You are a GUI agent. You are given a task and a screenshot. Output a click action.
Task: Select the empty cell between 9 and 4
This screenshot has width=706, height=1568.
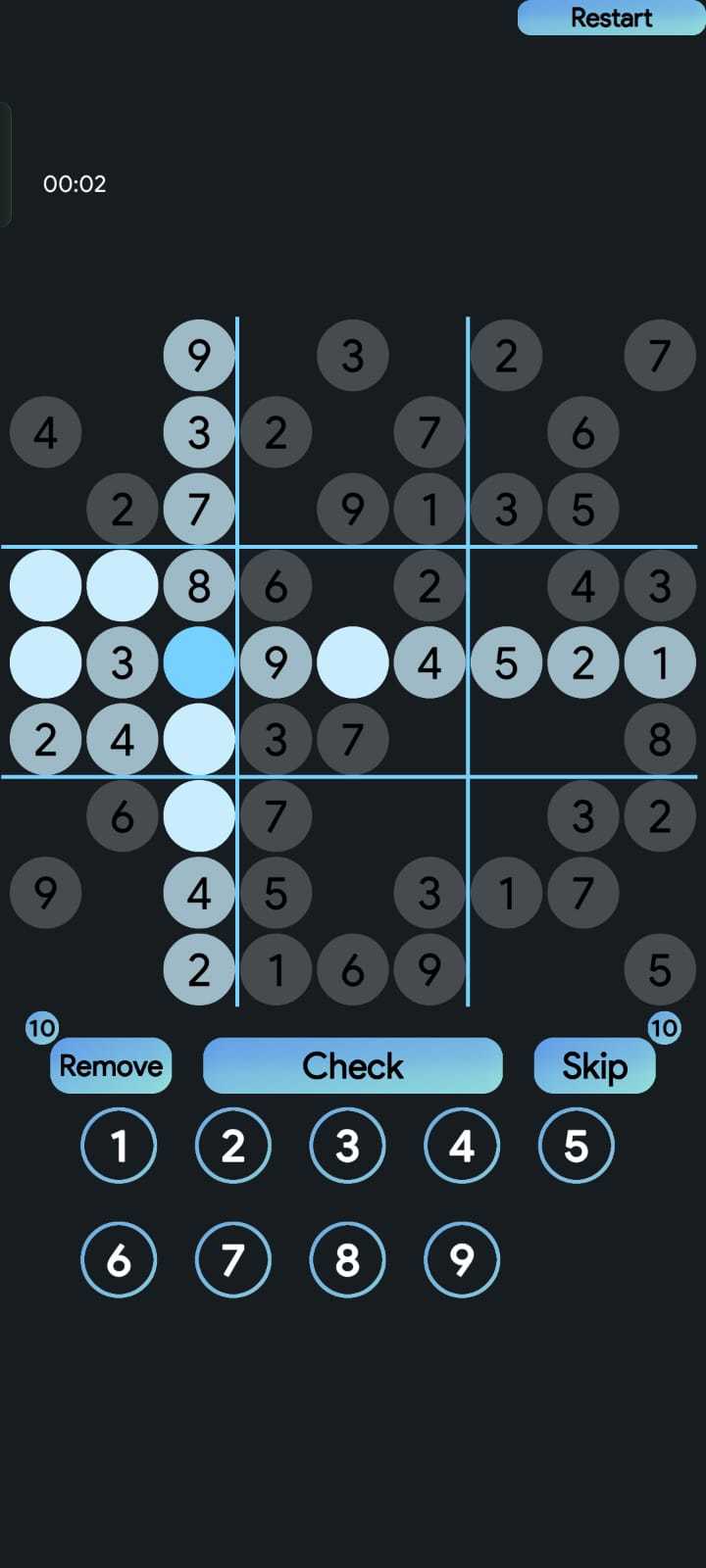point(353,662)
